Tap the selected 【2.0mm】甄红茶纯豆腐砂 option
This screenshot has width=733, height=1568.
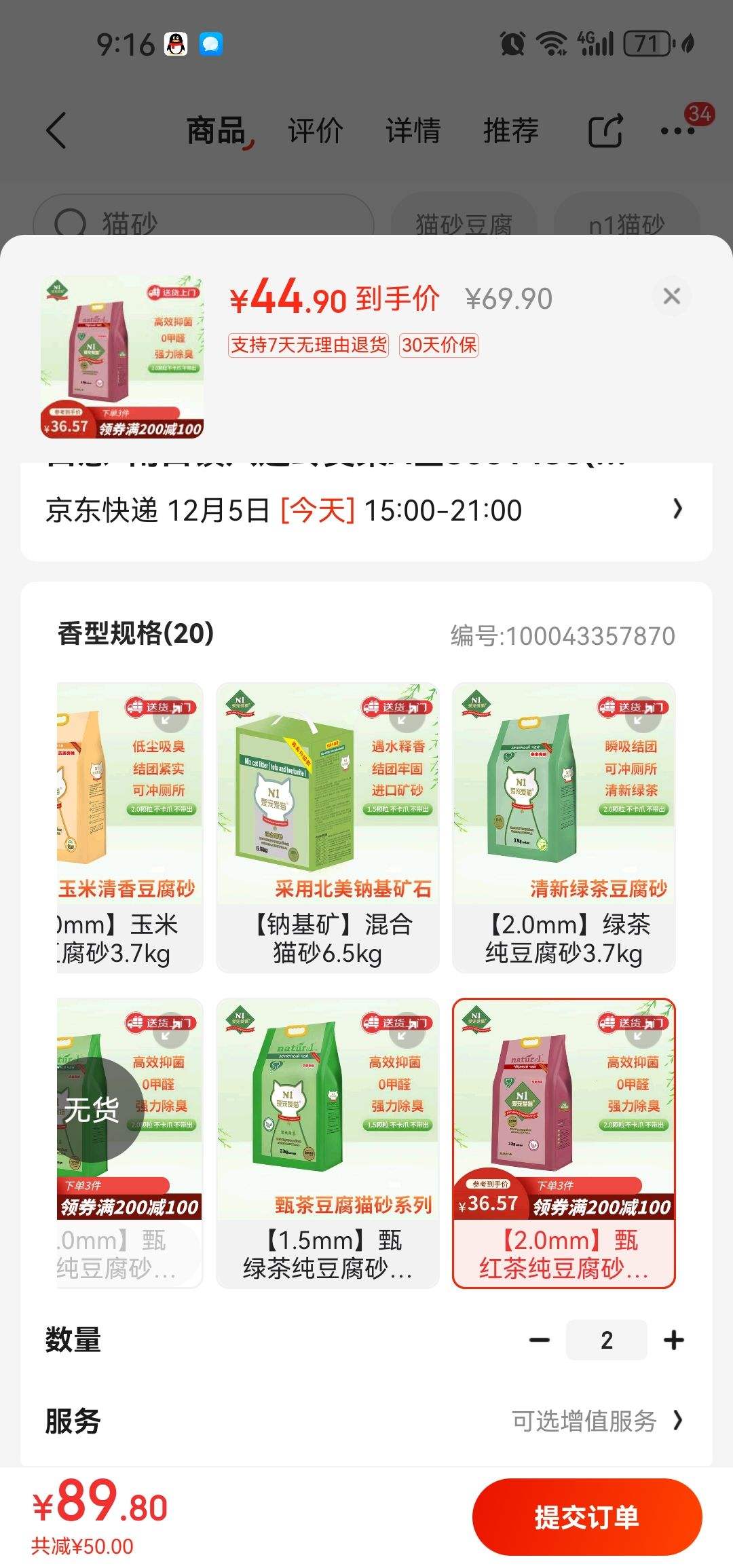pos(563,1143)
